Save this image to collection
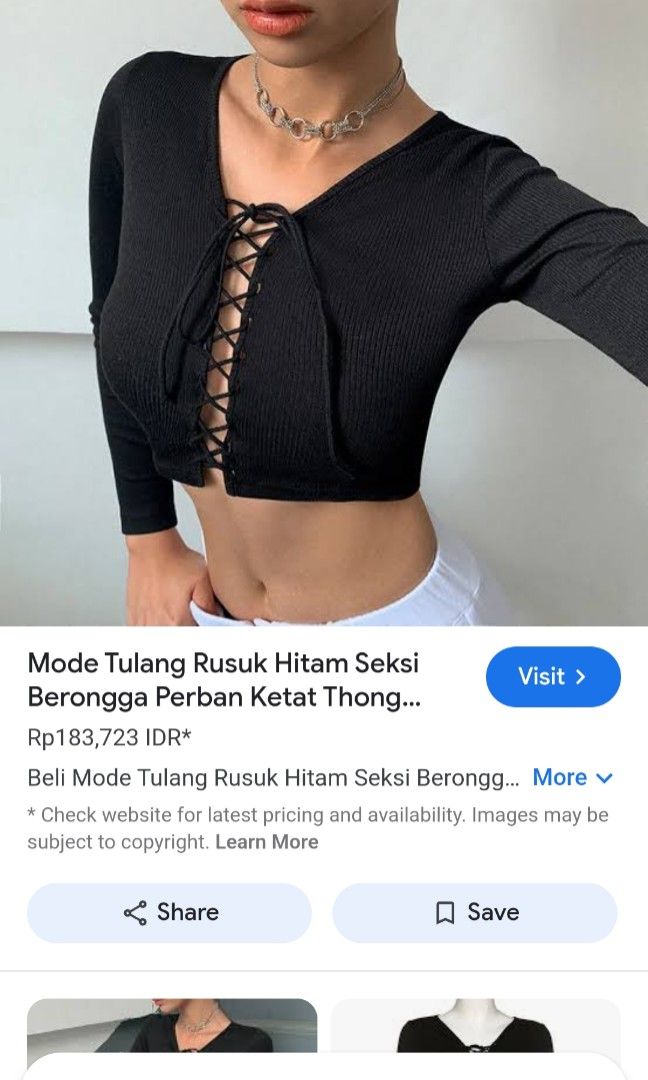This screenshot has width=648, height=1080. click(x=477, y=912)
